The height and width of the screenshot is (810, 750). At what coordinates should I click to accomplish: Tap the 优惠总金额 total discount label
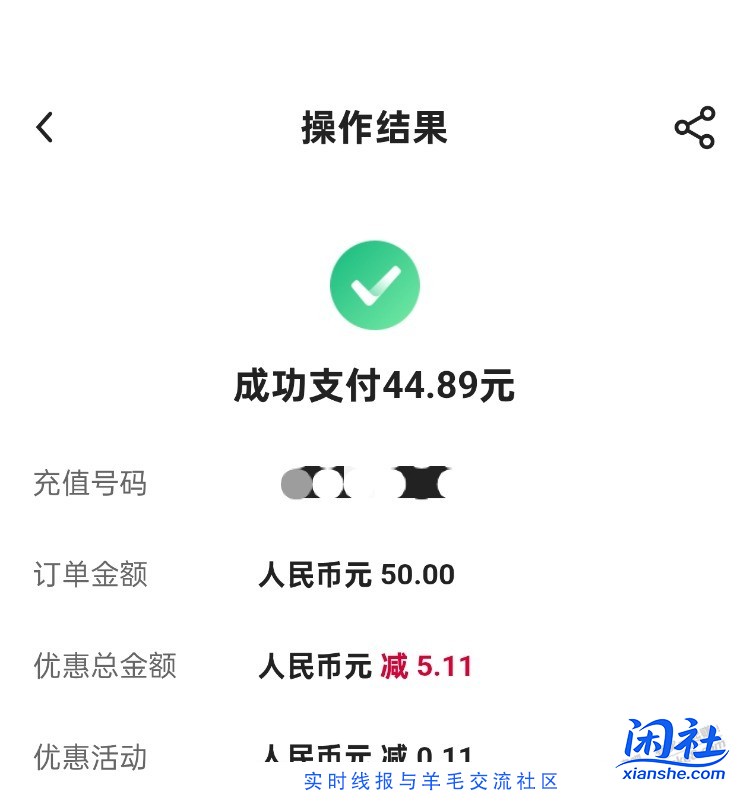pos(103,665)
